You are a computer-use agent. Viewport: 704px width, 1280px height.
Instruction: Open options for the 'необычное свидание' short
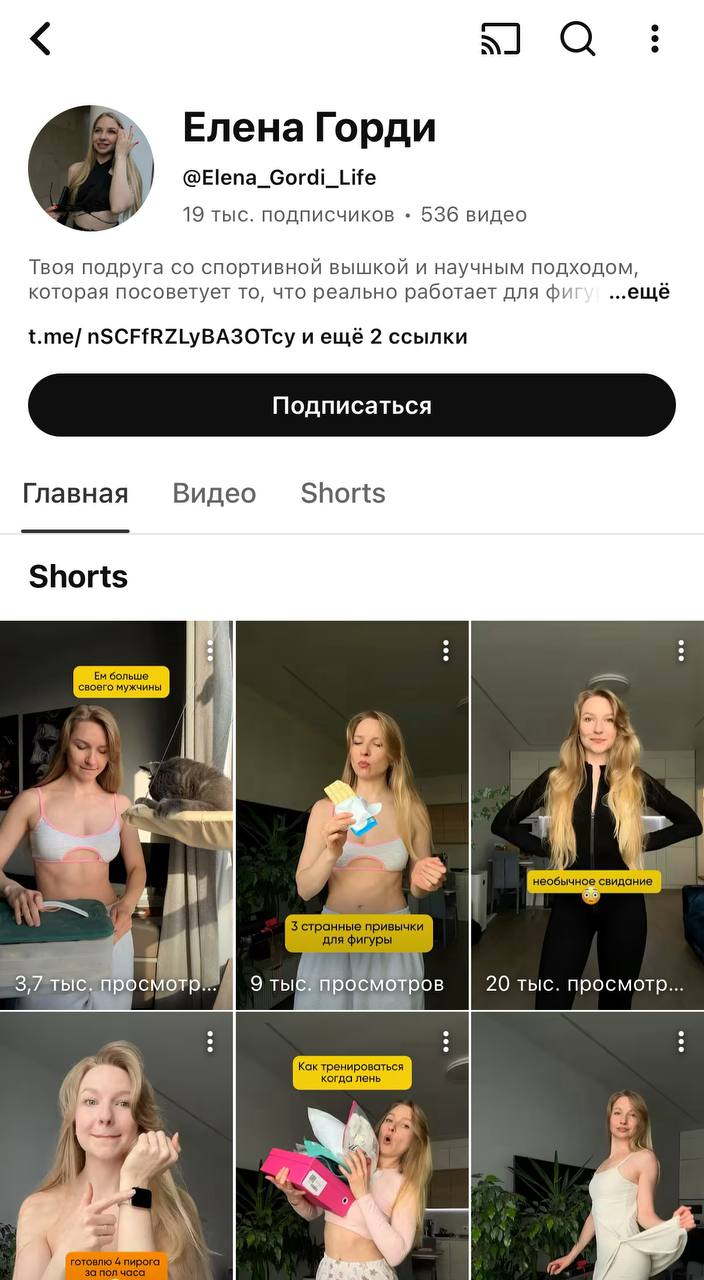click(681, 651)
